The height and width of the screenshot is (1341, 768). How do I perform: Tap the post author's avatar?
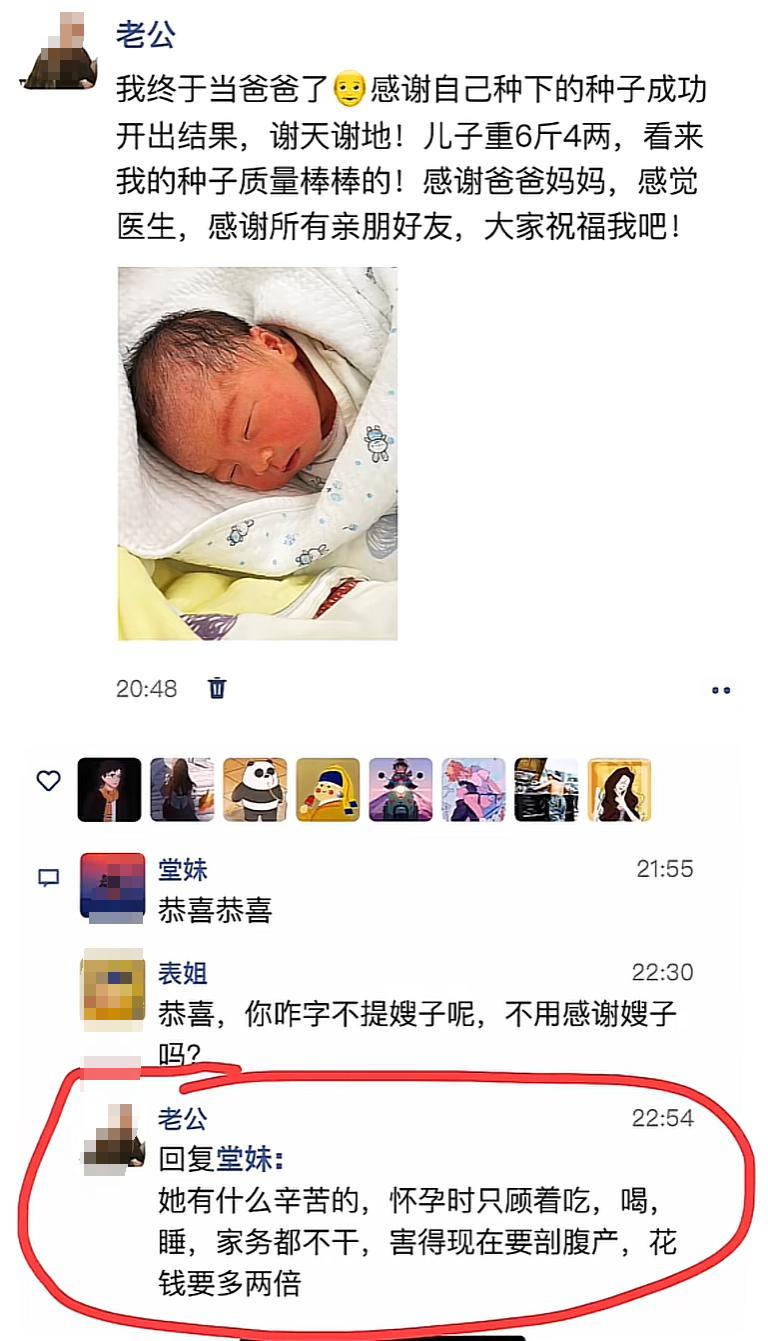60,52
